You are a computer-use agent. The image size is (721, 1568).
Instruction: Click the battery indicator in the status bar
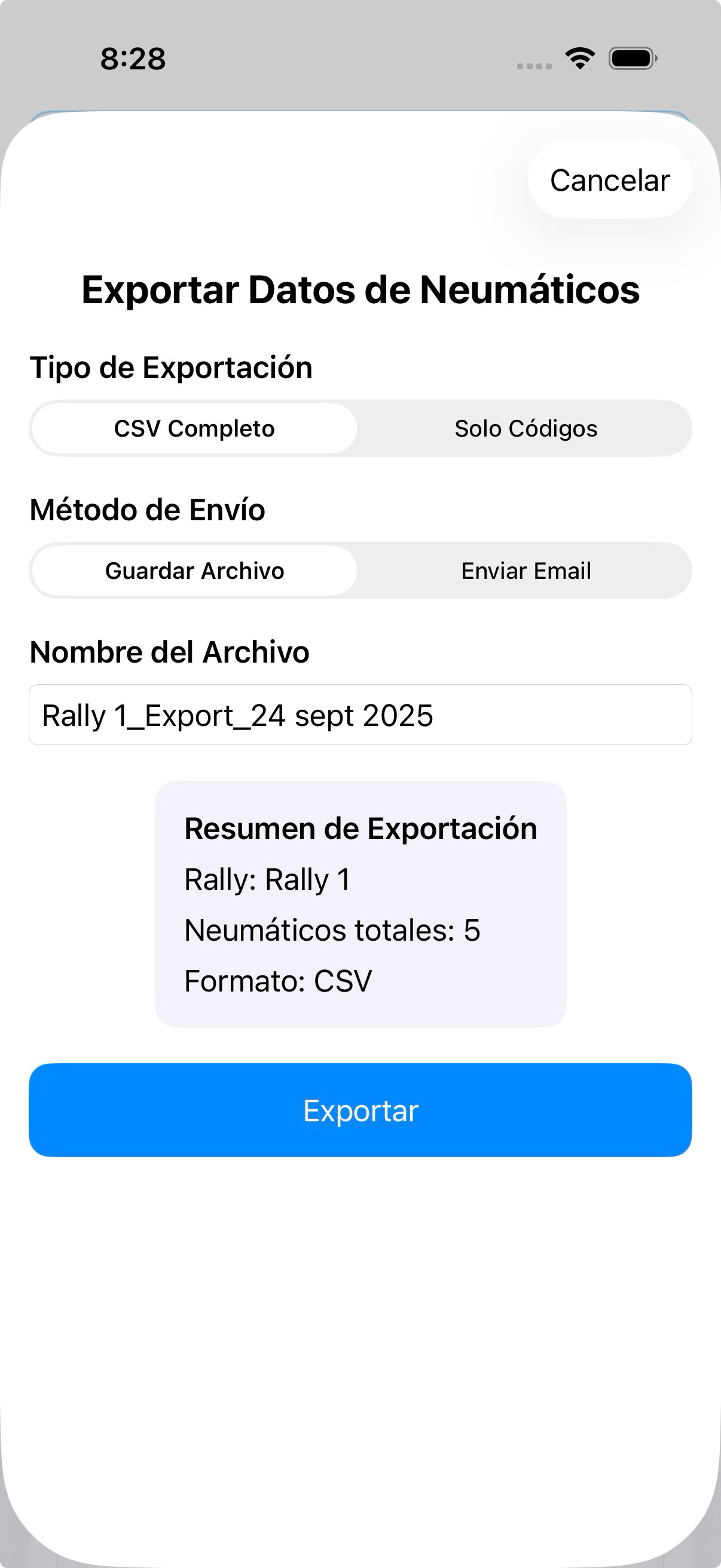(631, 59)
